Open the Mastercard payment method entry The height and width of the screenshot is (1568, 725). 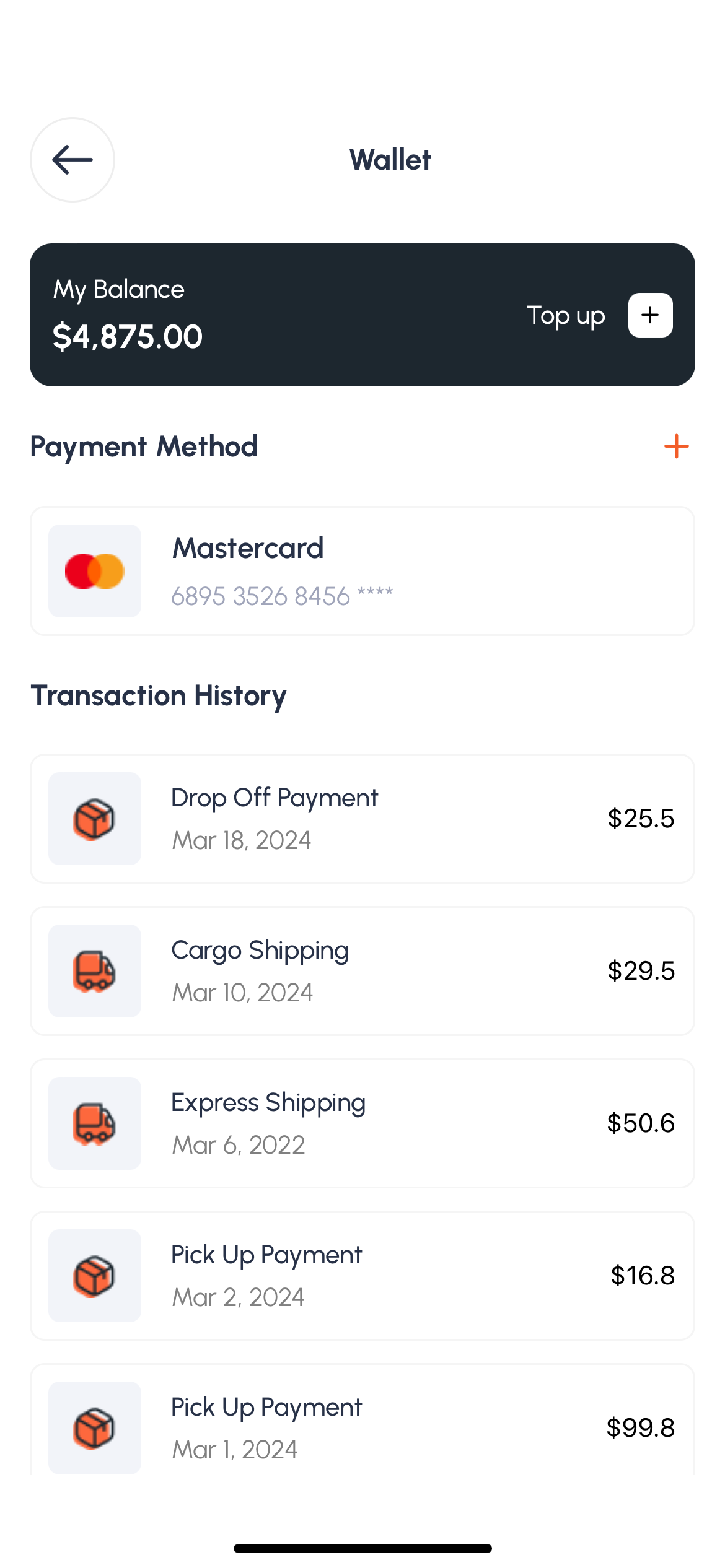[x=362, y=570]
